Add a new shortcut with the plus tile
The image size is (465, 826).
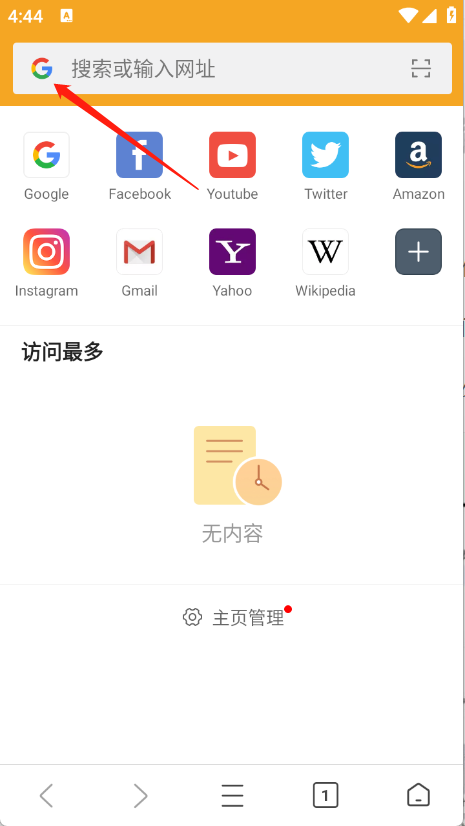coord(419,252)
